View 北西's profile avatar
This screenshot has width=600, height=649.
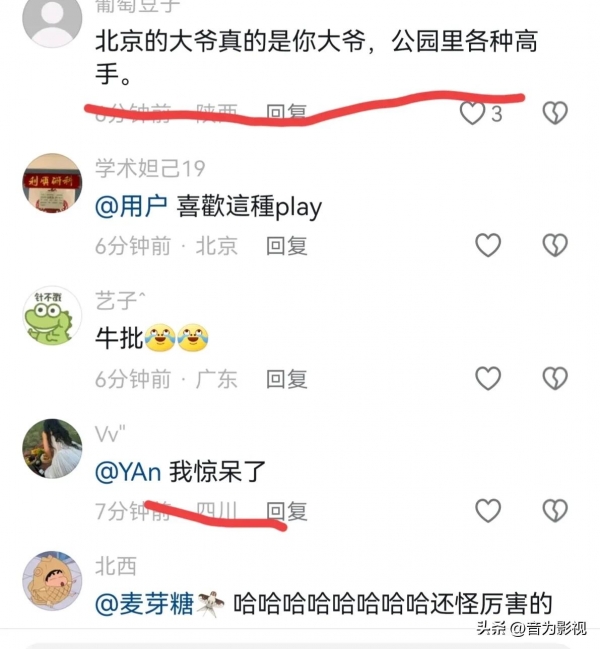pos(52,581)
